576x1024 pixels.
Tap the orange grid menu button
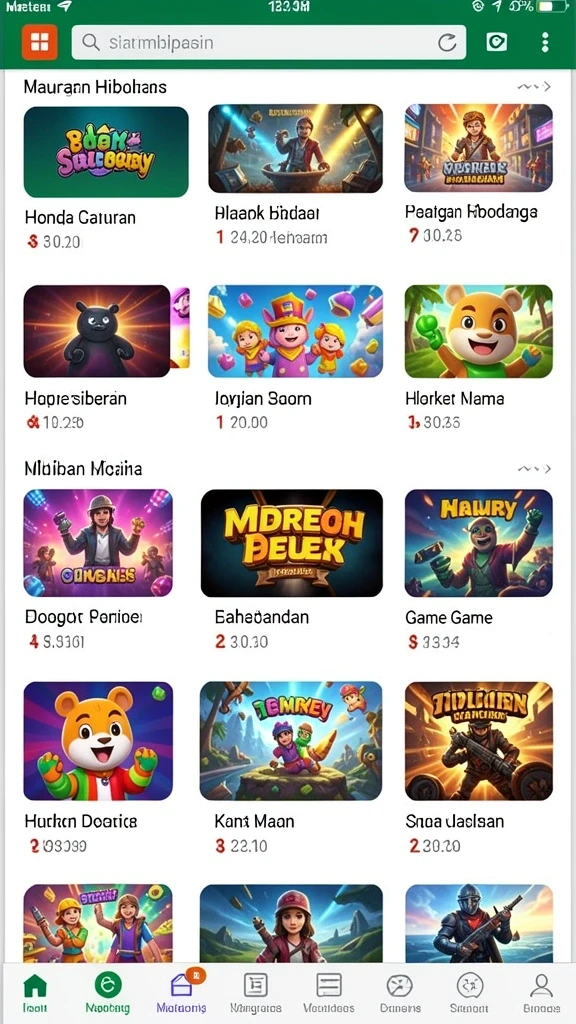click(40, 42)
